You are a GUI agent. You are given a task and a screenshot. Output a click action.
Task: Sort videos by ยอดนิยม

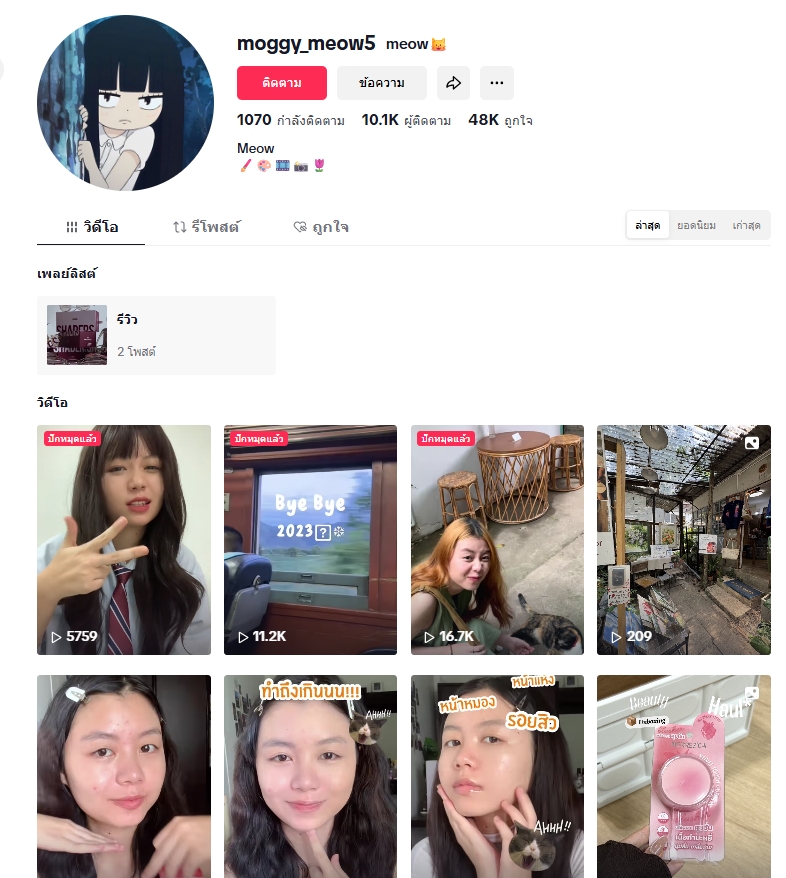tap(696, 225)
